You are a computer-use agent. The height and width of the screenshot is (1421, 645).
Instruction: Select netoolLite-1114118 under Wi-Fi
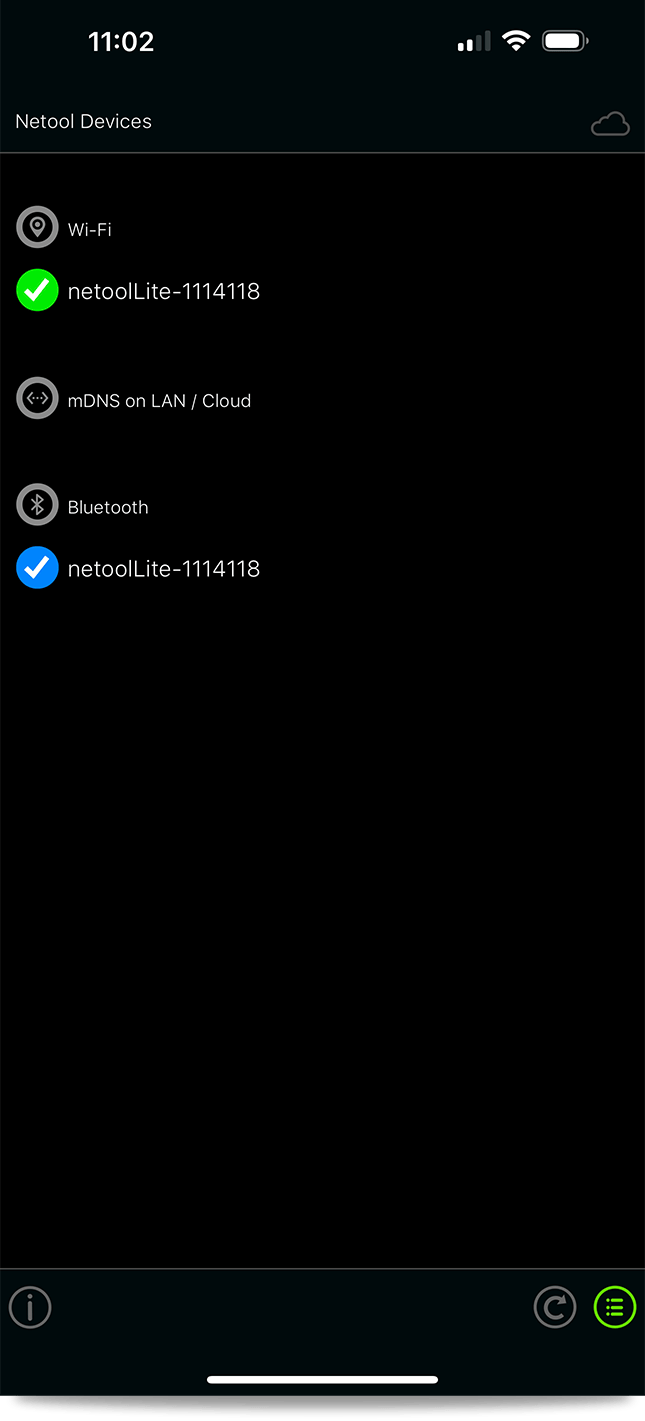pyautogui.click(x=163, y=291)
